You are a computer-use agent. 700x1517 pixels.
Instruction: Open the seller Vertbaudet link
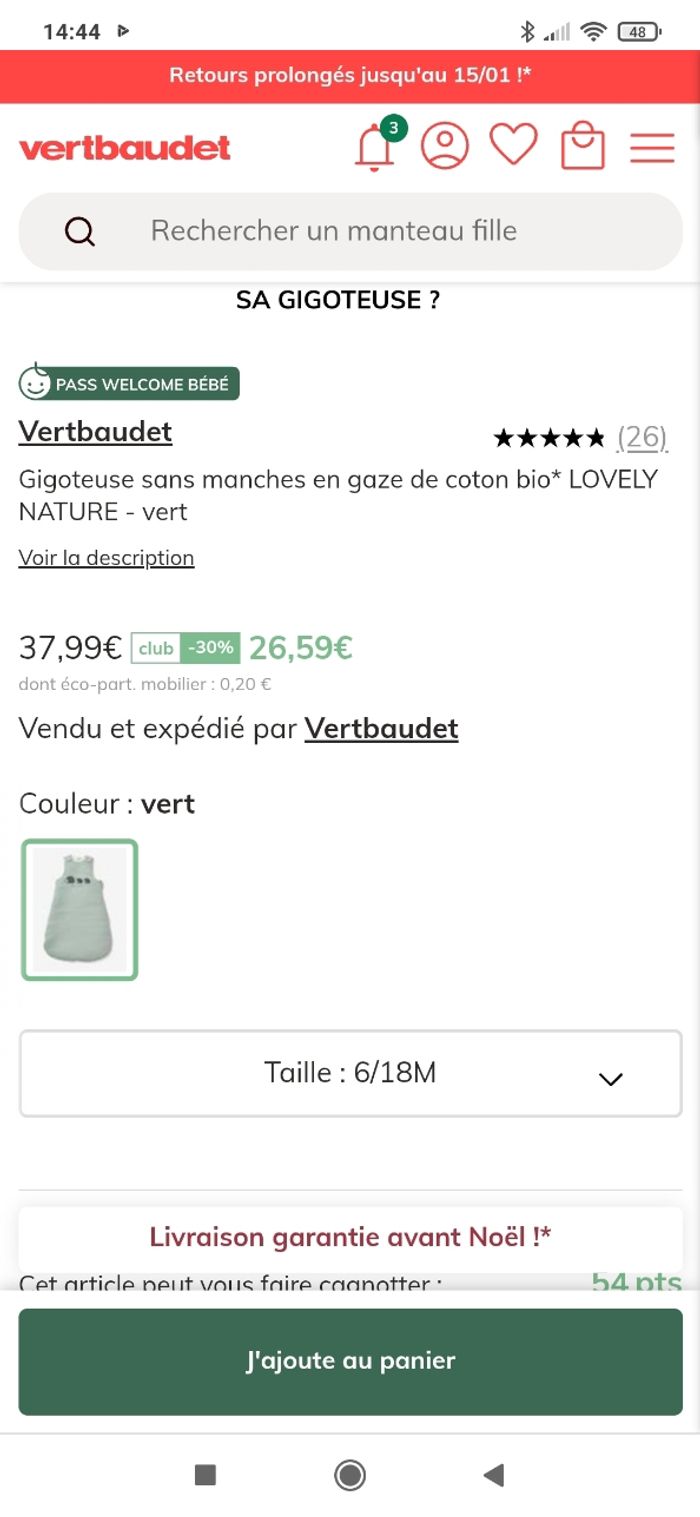(381, 729)
